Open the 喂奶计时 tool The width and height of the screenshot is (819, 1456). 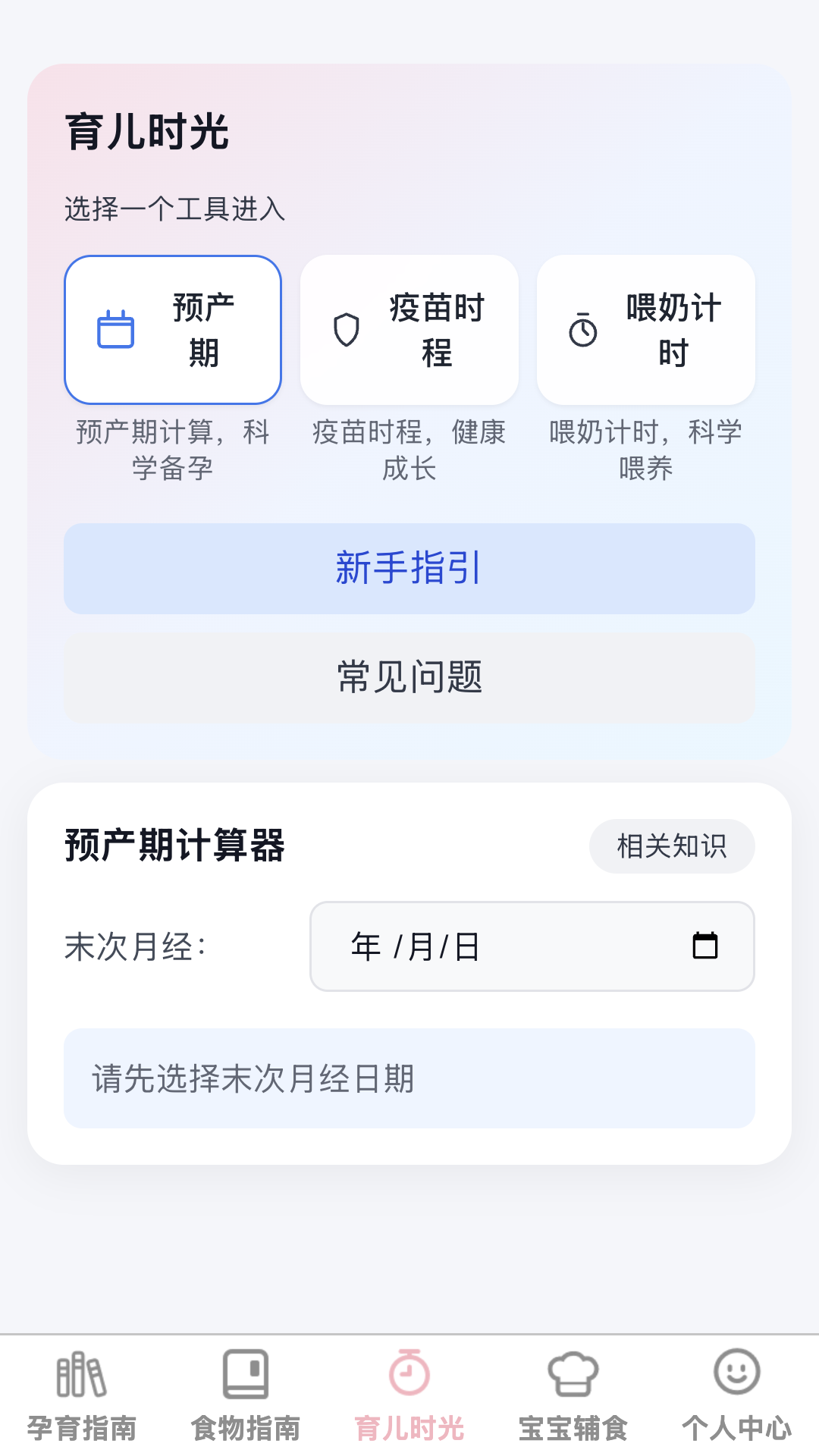646,330
